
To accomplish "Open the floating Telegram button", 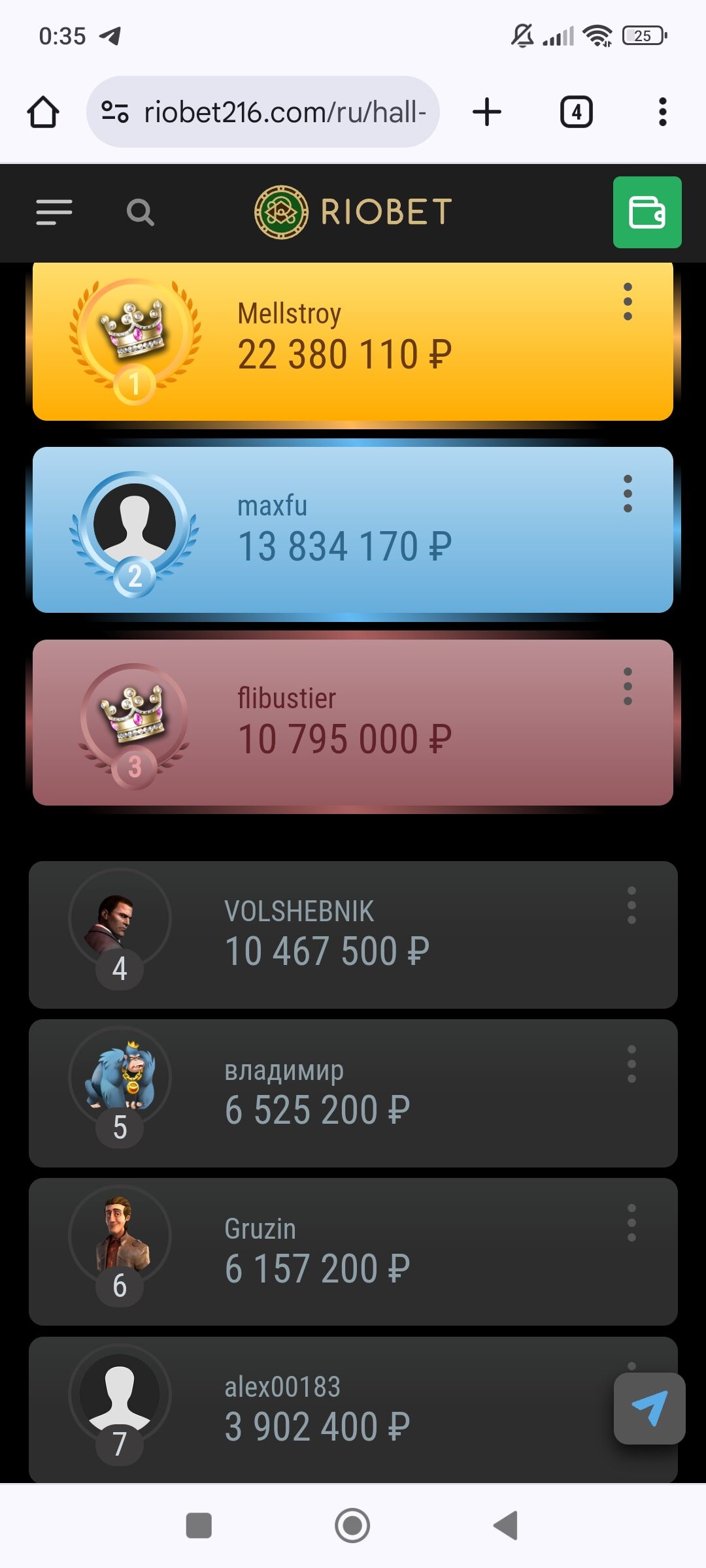I will (x=649, y=1409).
